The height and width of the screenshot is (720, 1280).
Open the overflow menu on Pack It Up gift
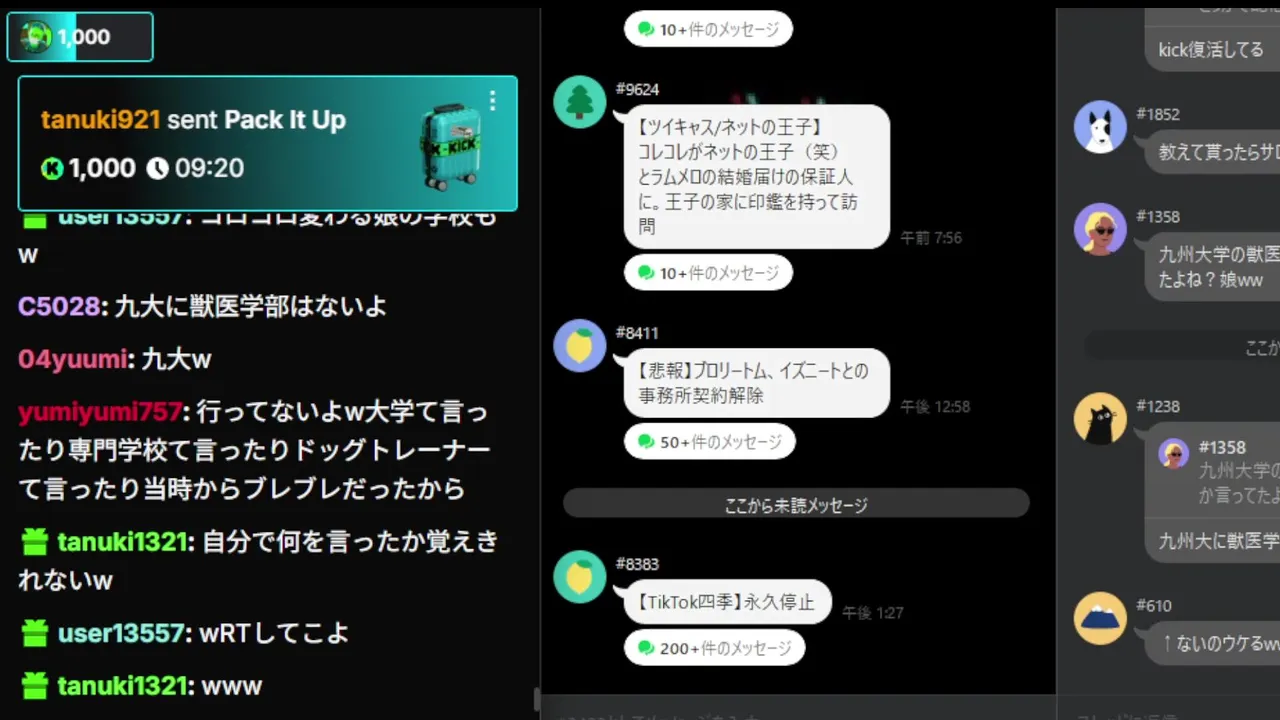(492, 101)
